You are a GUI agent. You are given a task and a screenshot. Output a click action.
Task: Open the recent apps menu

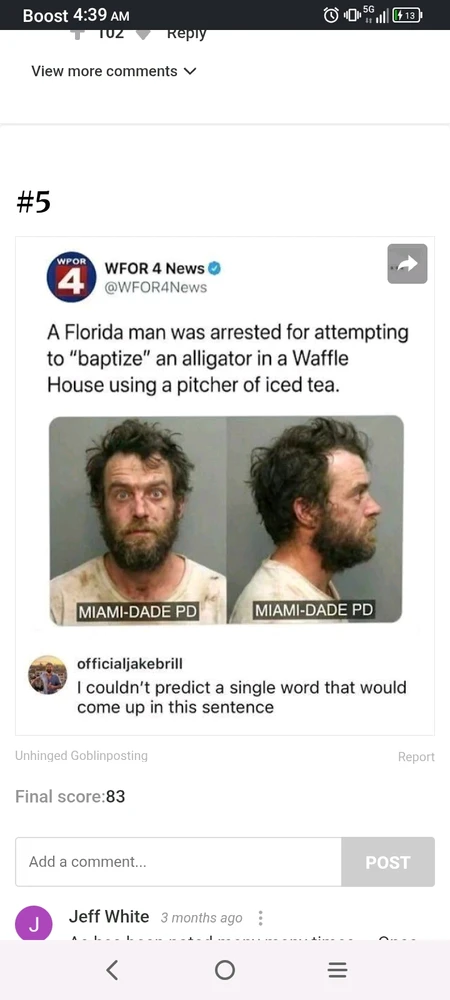click(x=337, y=970)
